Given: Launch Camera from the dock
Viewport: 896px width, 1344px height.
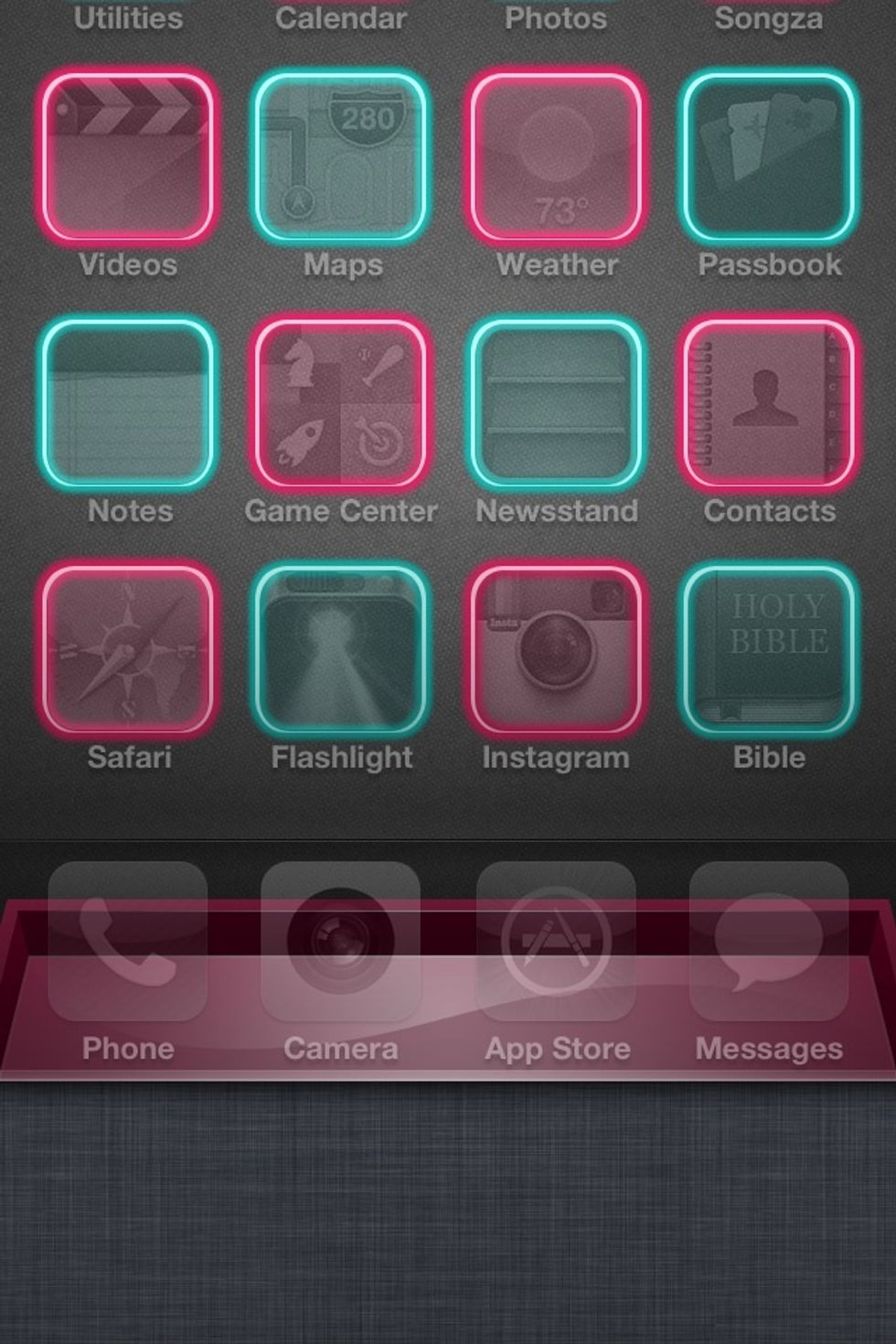Looking at the screenshot, I should pyautogui.click(x=341, y=942).
